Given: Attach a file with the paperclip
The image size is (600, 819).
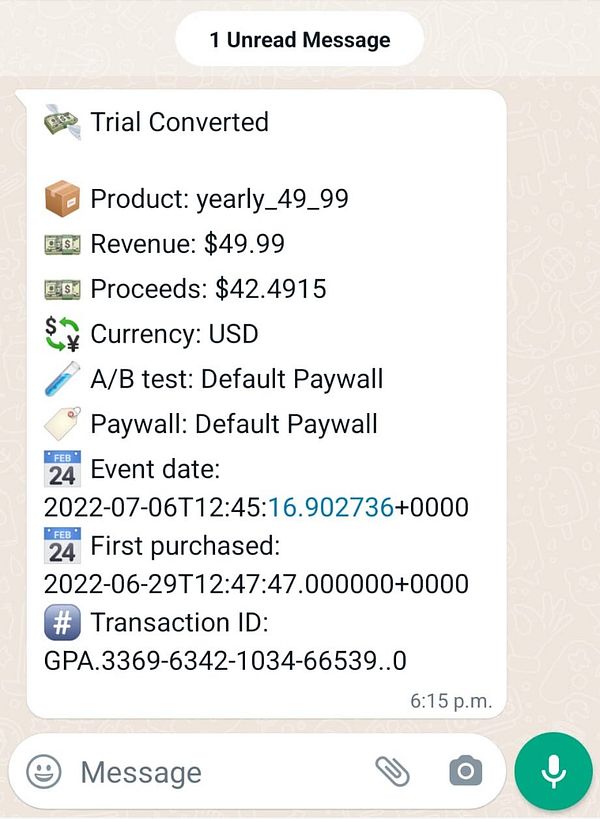Looking at the screenshot, I should click(393, 771).
